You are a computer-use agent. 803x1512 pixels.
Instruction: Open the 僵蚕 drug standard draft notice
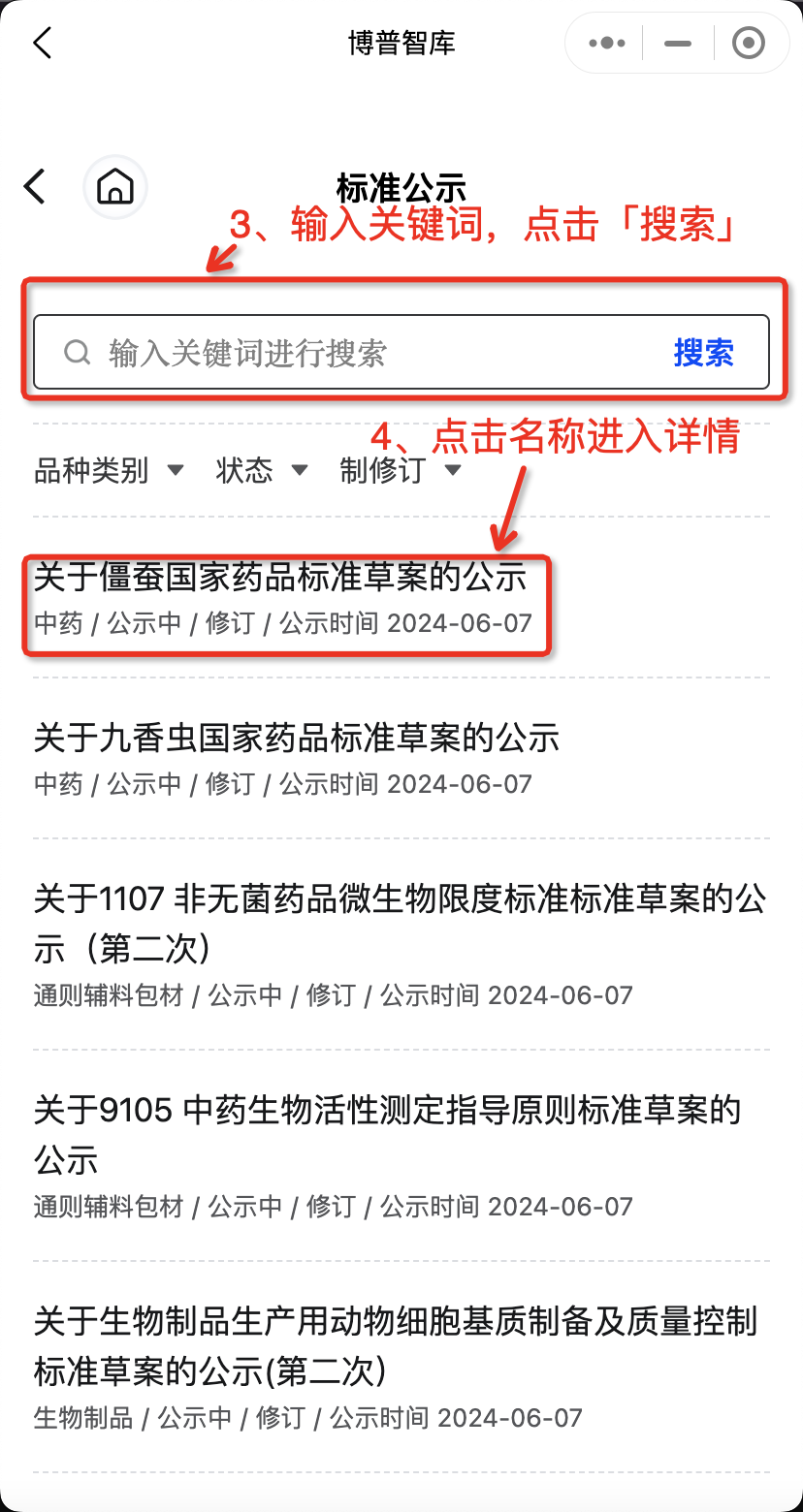(280, 577)
